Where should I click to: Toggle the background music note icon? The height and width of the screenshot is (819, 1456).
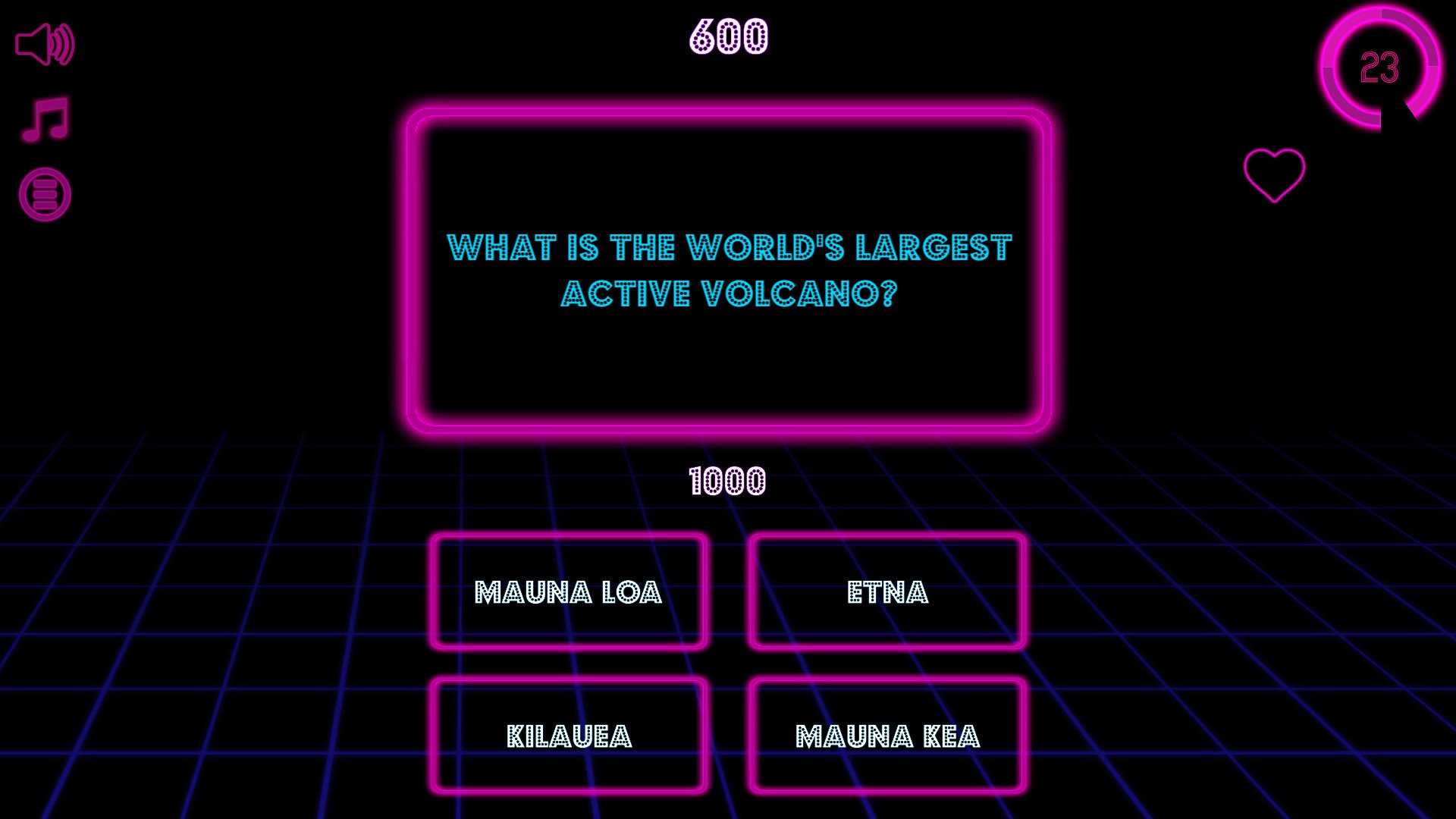tap(45, 120)
